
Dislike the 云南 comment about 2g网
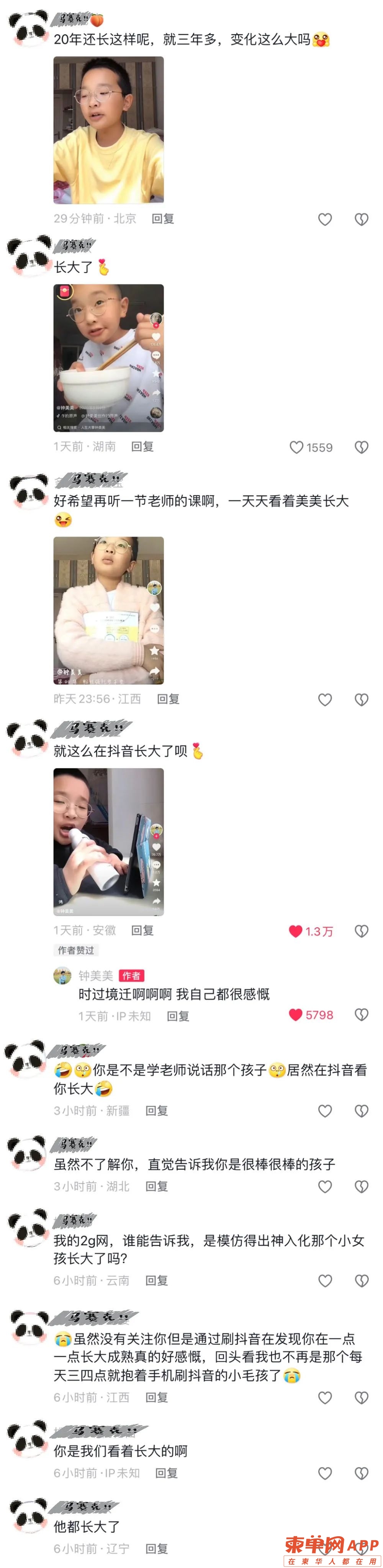[x=361, y=1281]
